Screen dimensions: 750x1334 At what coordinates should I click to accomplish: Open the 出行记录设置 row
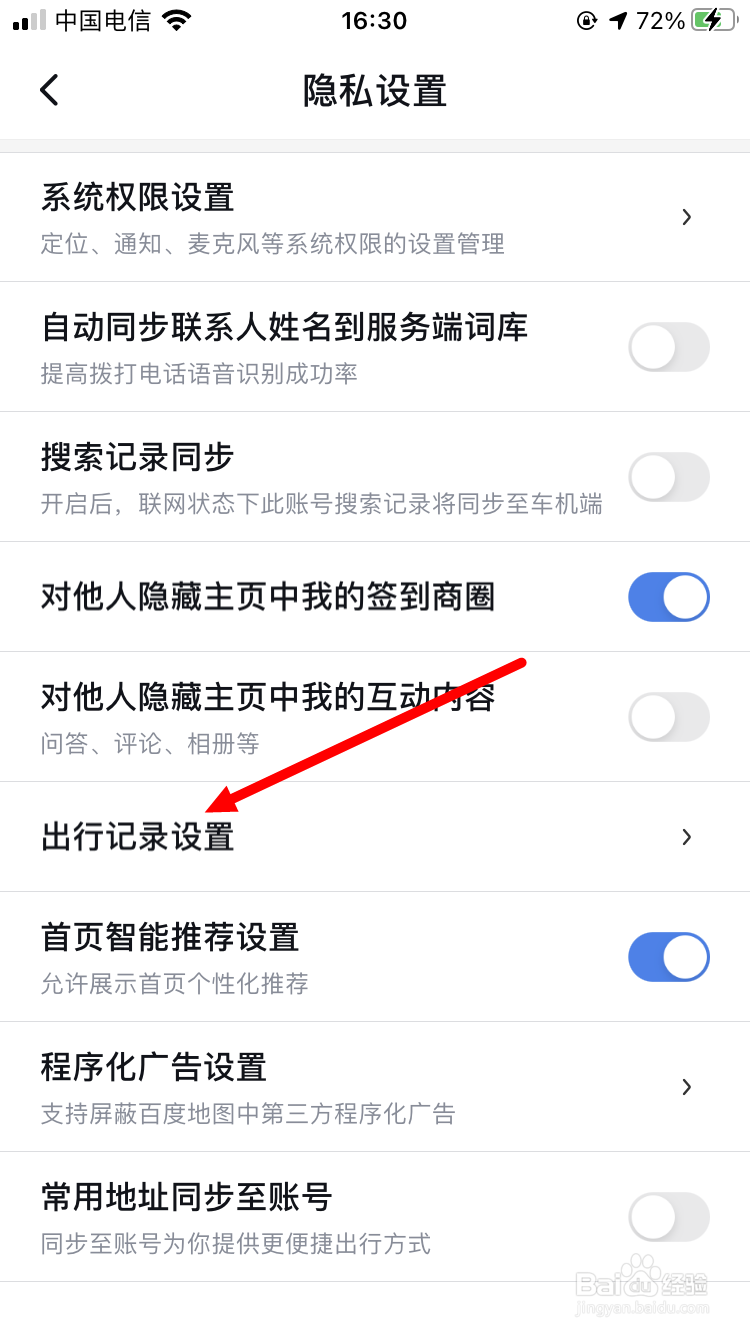pyautogui.click(x=300, y=837)
